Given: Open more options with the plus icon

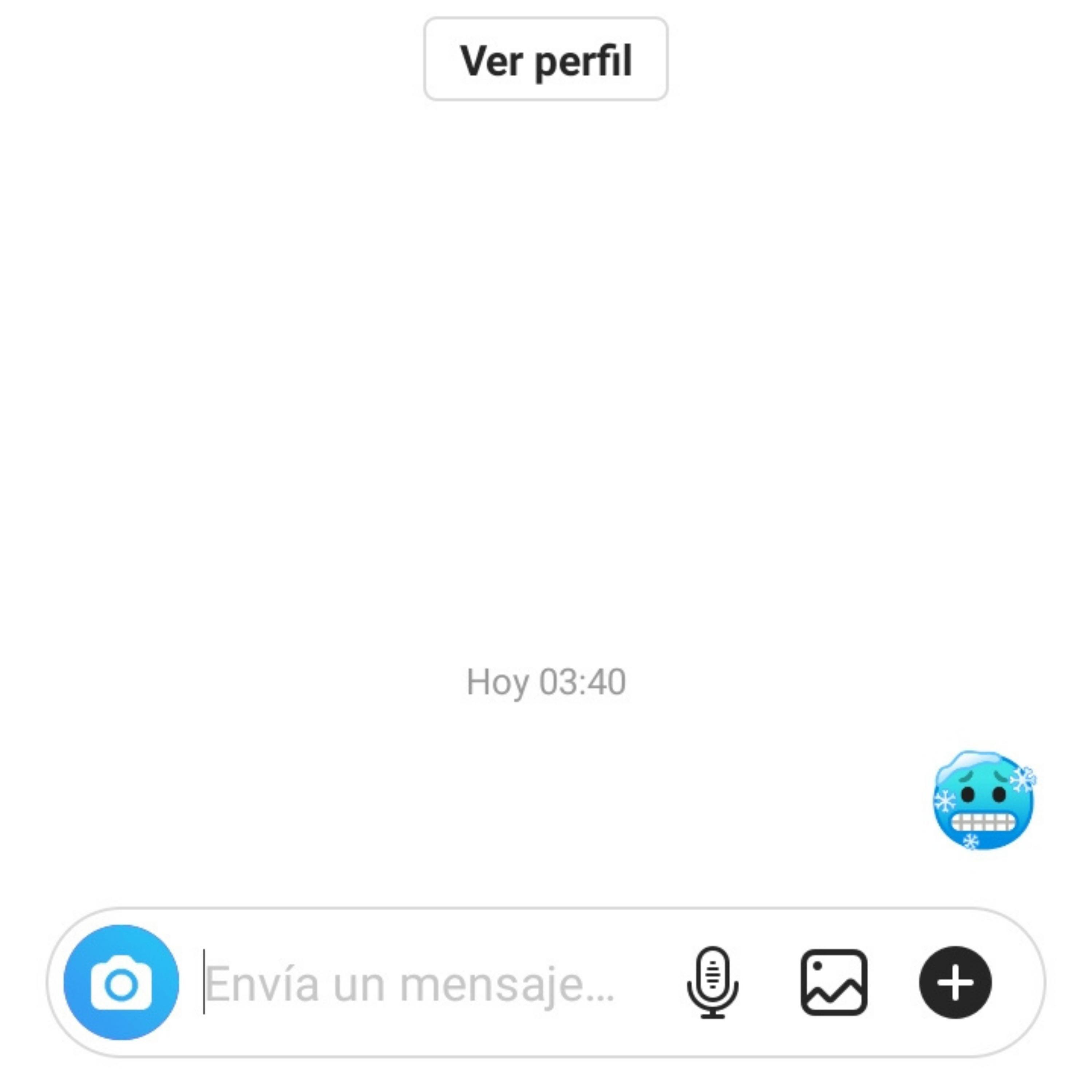Looking at the screenshot, I should coord(955,983).
